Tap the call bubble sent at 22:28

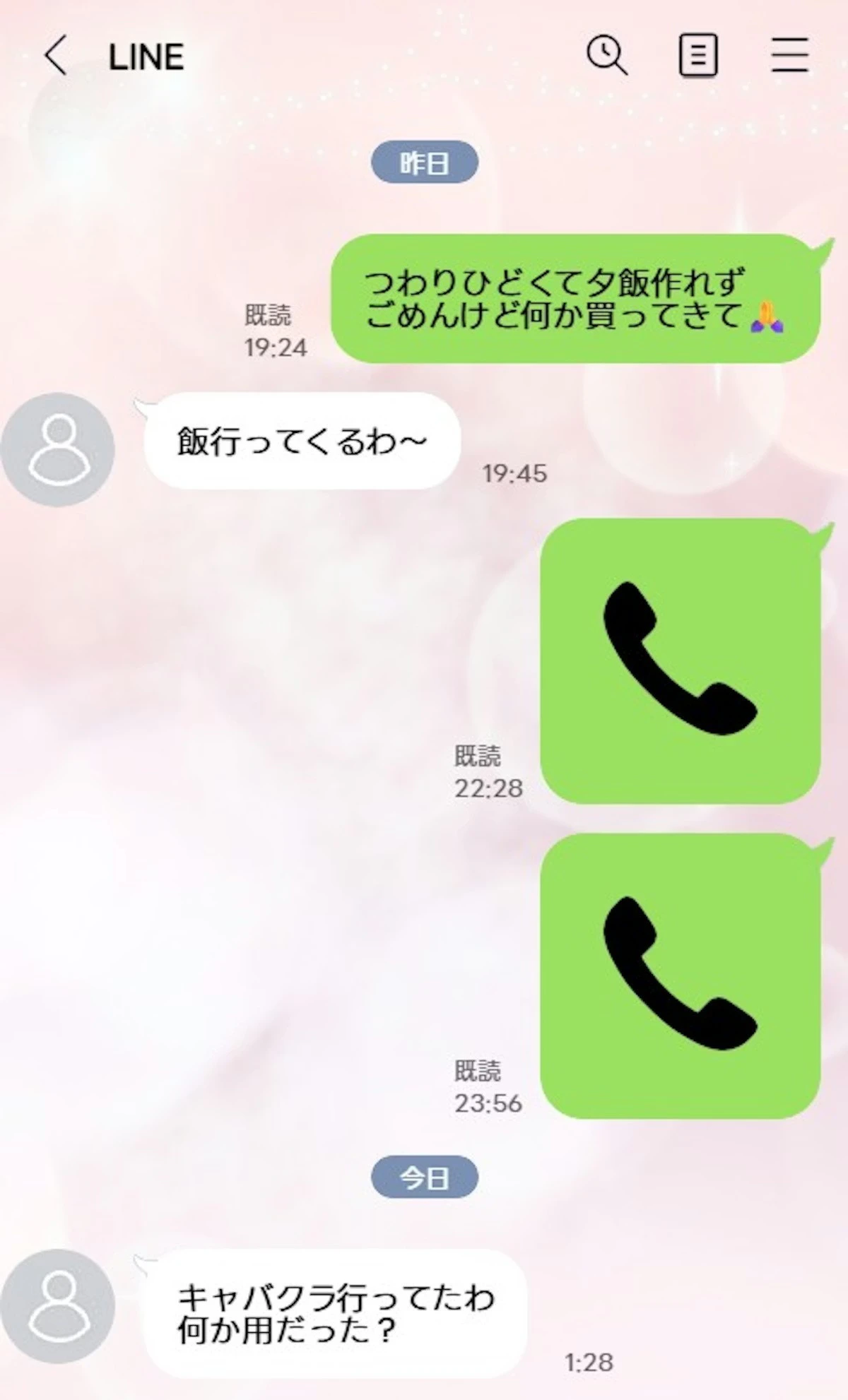pyautogui.click(x=680, y=660)
